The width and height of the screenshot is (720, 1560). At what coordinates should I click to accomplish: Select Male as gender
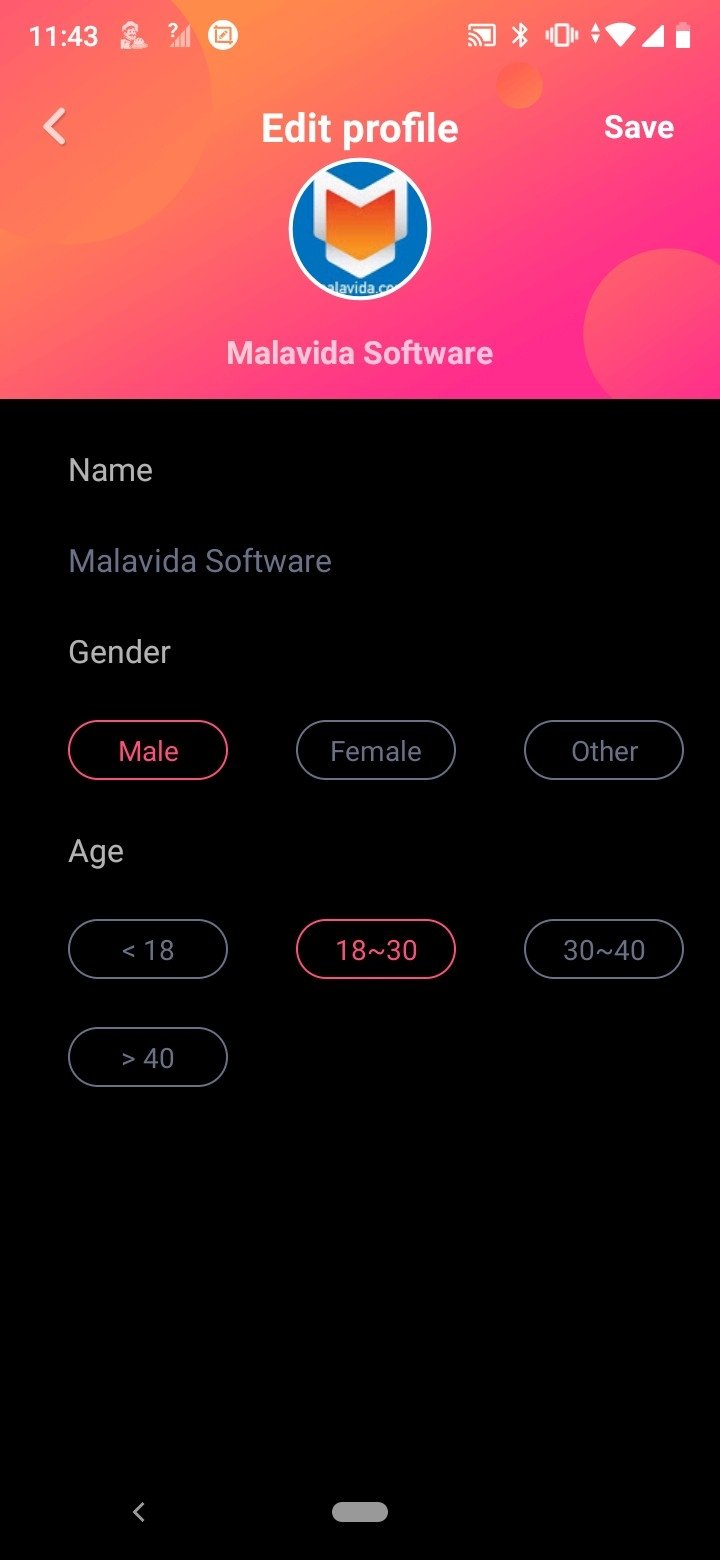tap(148, 750)
